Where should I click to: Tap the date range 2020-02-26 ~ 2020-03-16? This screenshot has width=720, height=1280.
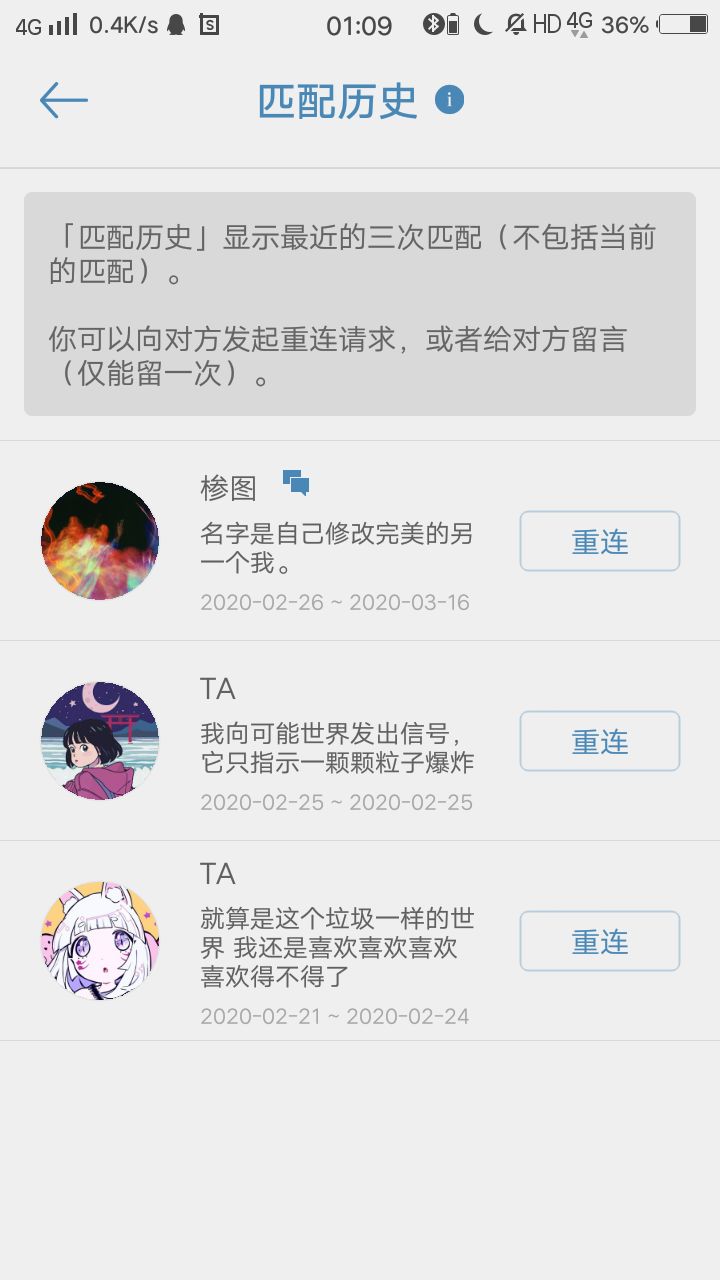click(336, 602)
